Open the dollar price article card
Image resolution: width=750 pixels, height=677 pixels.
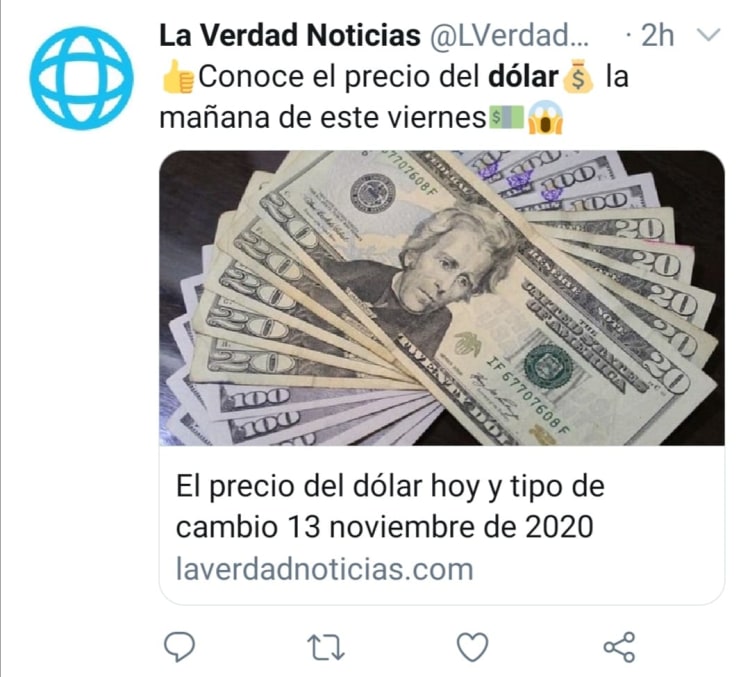click(x=441, y=375)
